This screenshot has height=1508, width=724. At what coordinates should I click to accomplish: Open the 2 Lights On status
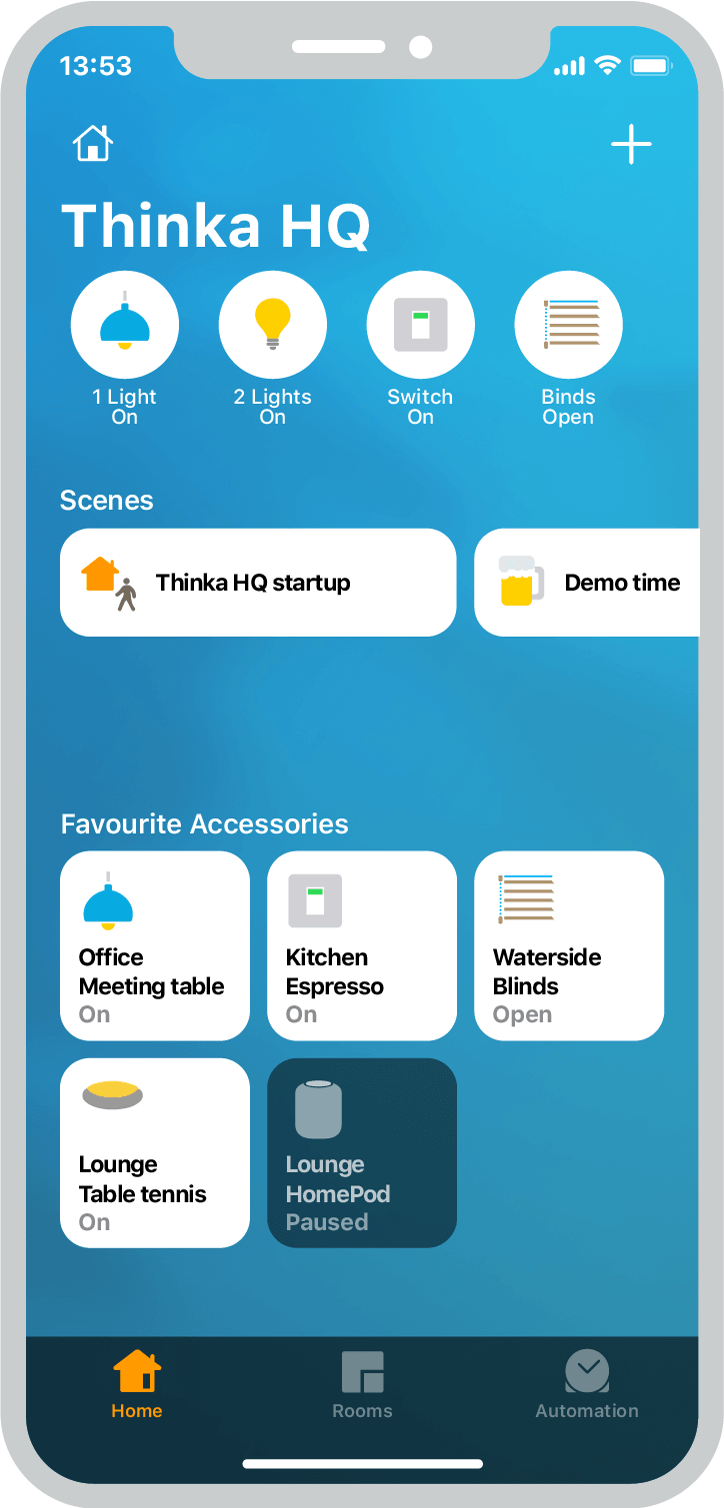click(x=273, y=325)
